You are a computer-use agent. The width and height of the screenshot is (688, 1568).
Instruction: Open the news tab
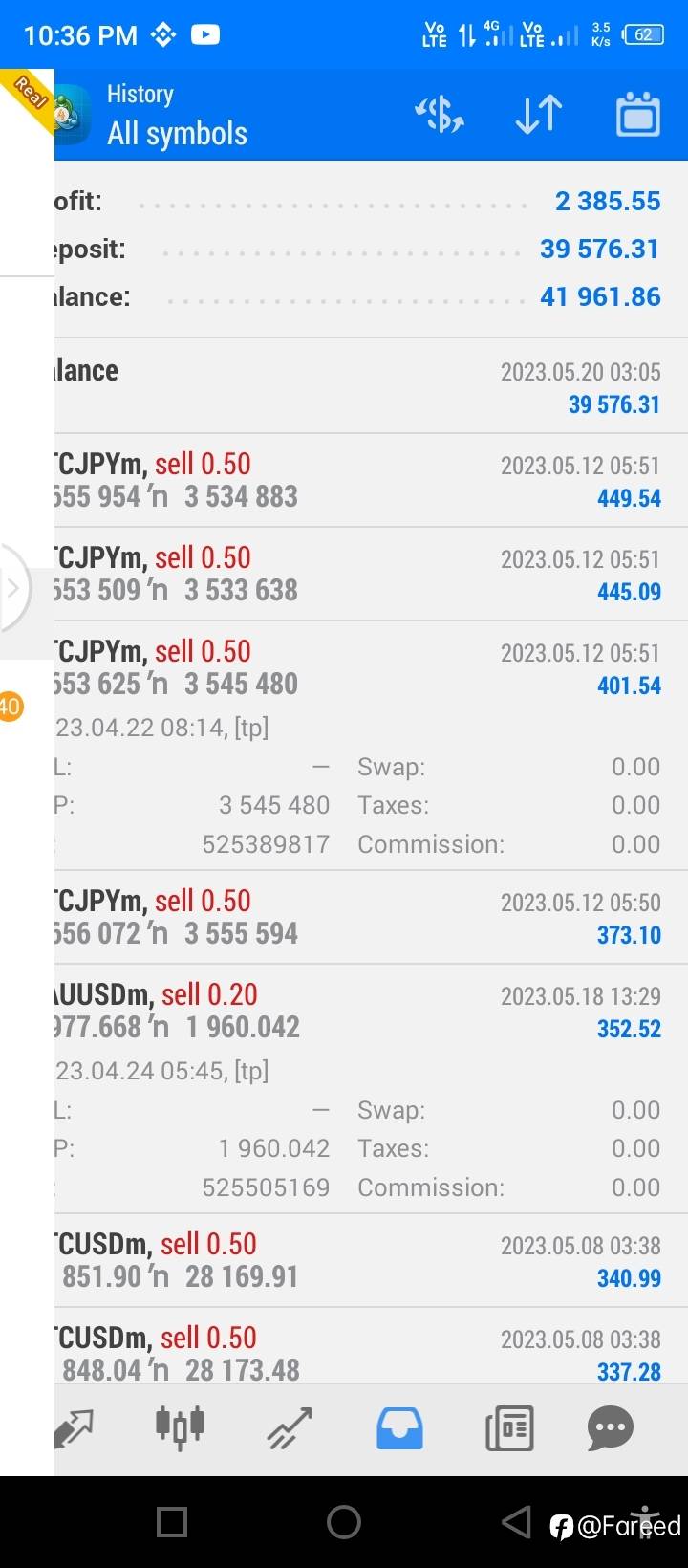pos(509,1429)
